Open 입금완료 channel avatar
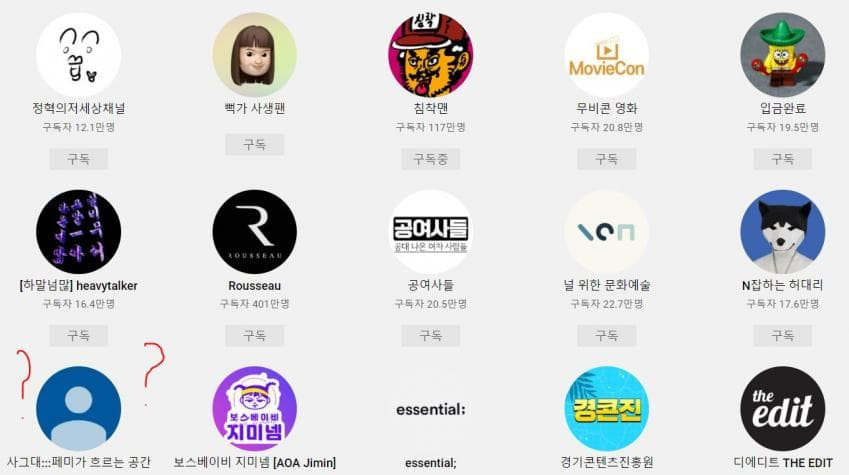Image resolution: width=849 pixels, height=475 pixels. (782, 55)
